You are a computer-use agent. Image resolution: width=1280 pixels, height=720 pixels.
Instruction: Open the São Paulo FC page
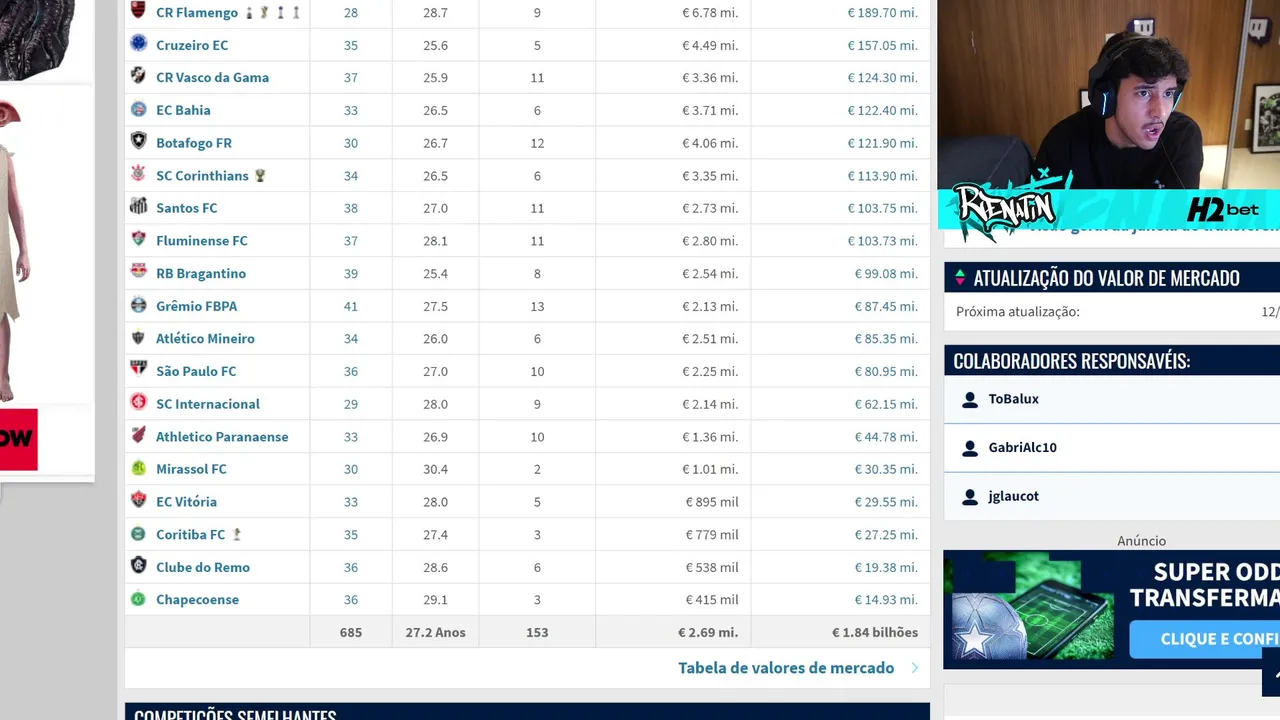click(196, 371)
